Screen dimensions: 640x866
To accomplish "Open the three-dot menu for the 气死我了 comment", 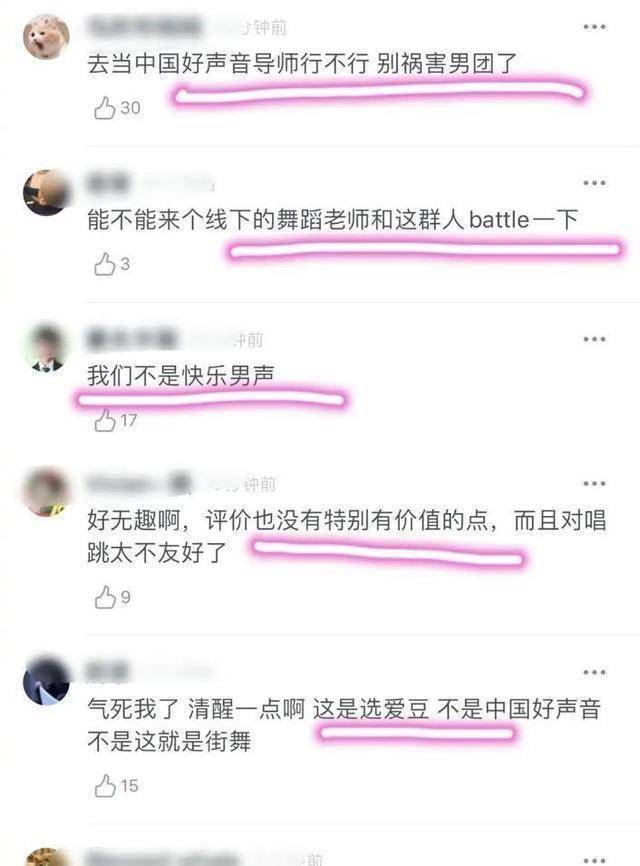I will (x=594, y=672).
